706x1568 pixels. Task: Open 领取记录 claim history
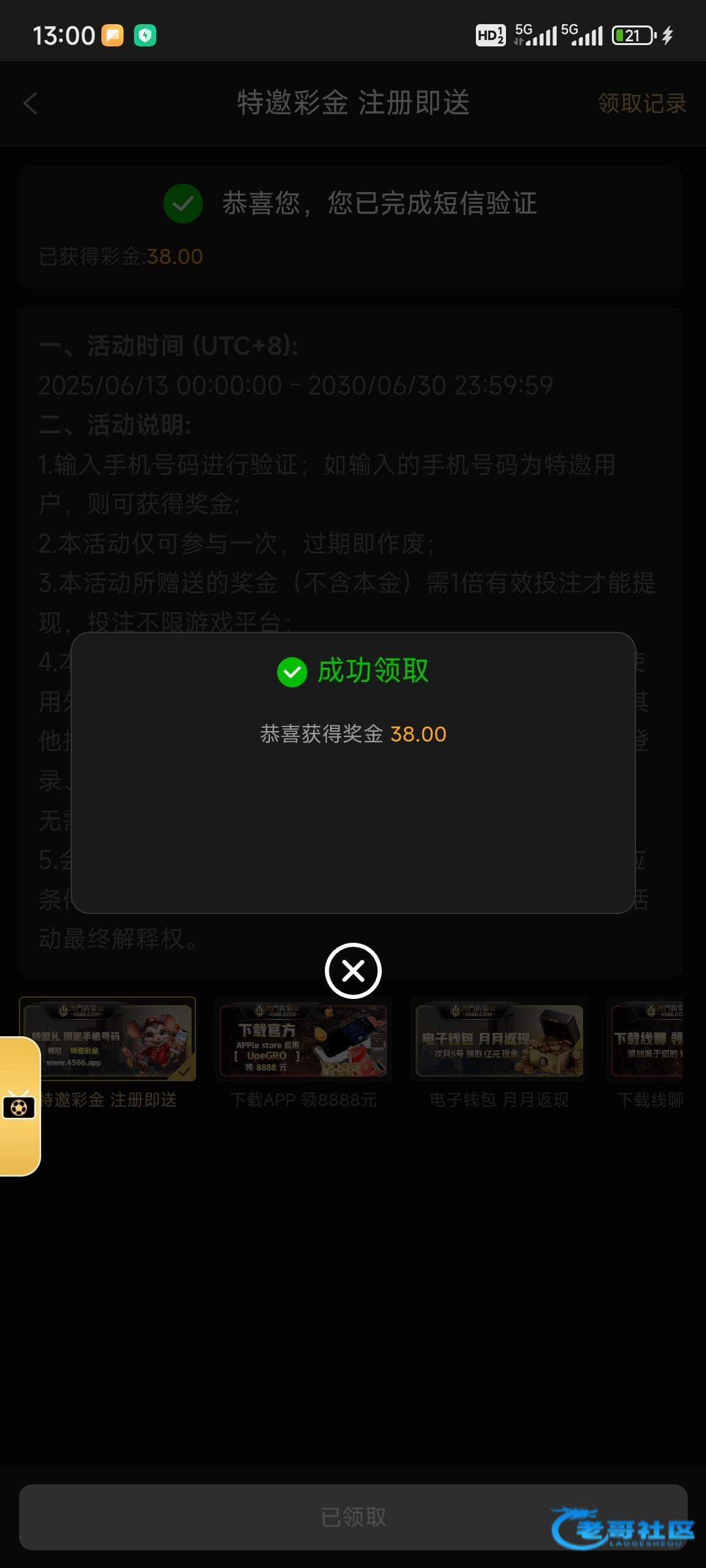point(641,103)
